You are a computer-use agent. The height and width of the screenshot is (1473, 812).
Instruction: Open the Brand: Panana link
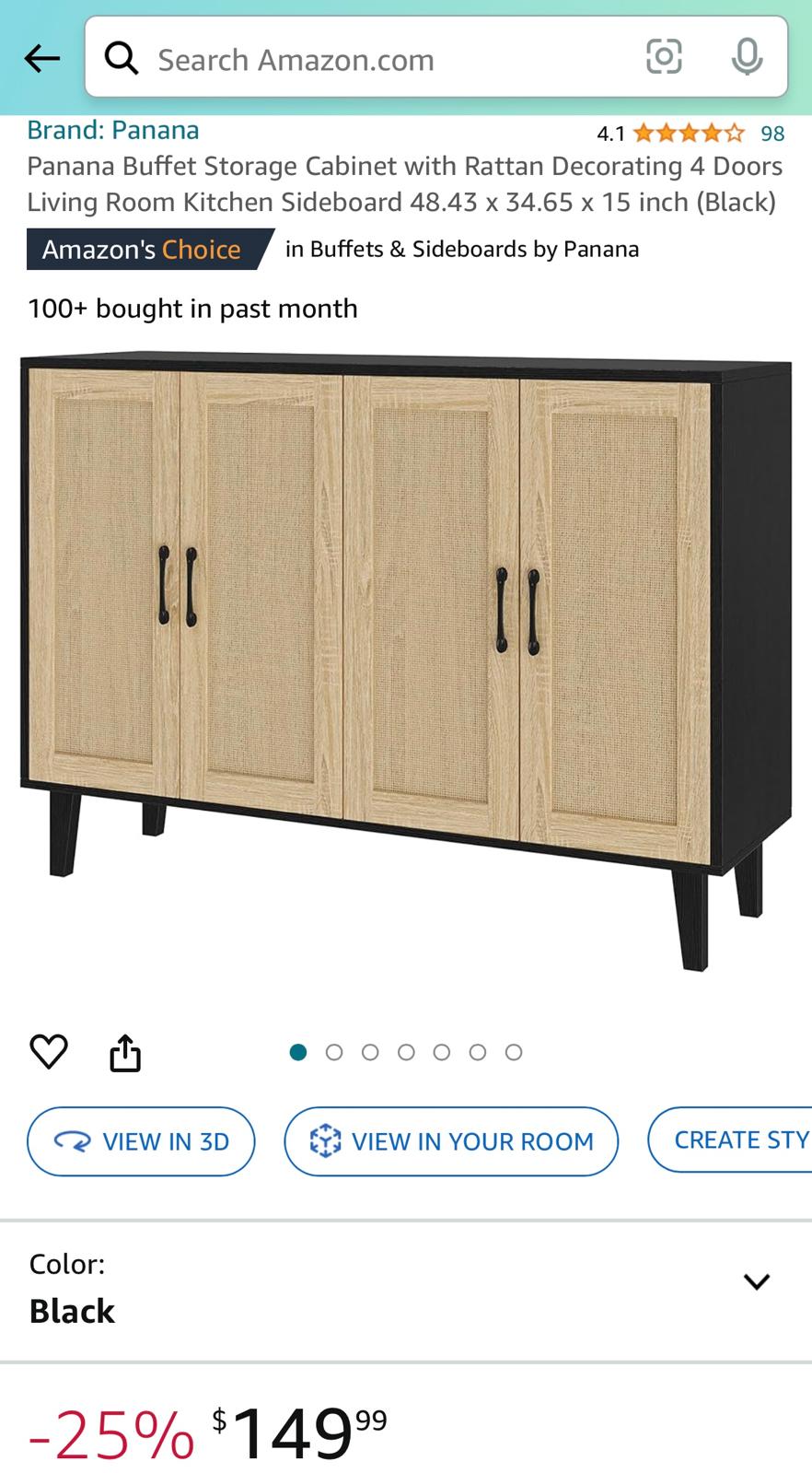pyautogui.click(x=112, y=130)
